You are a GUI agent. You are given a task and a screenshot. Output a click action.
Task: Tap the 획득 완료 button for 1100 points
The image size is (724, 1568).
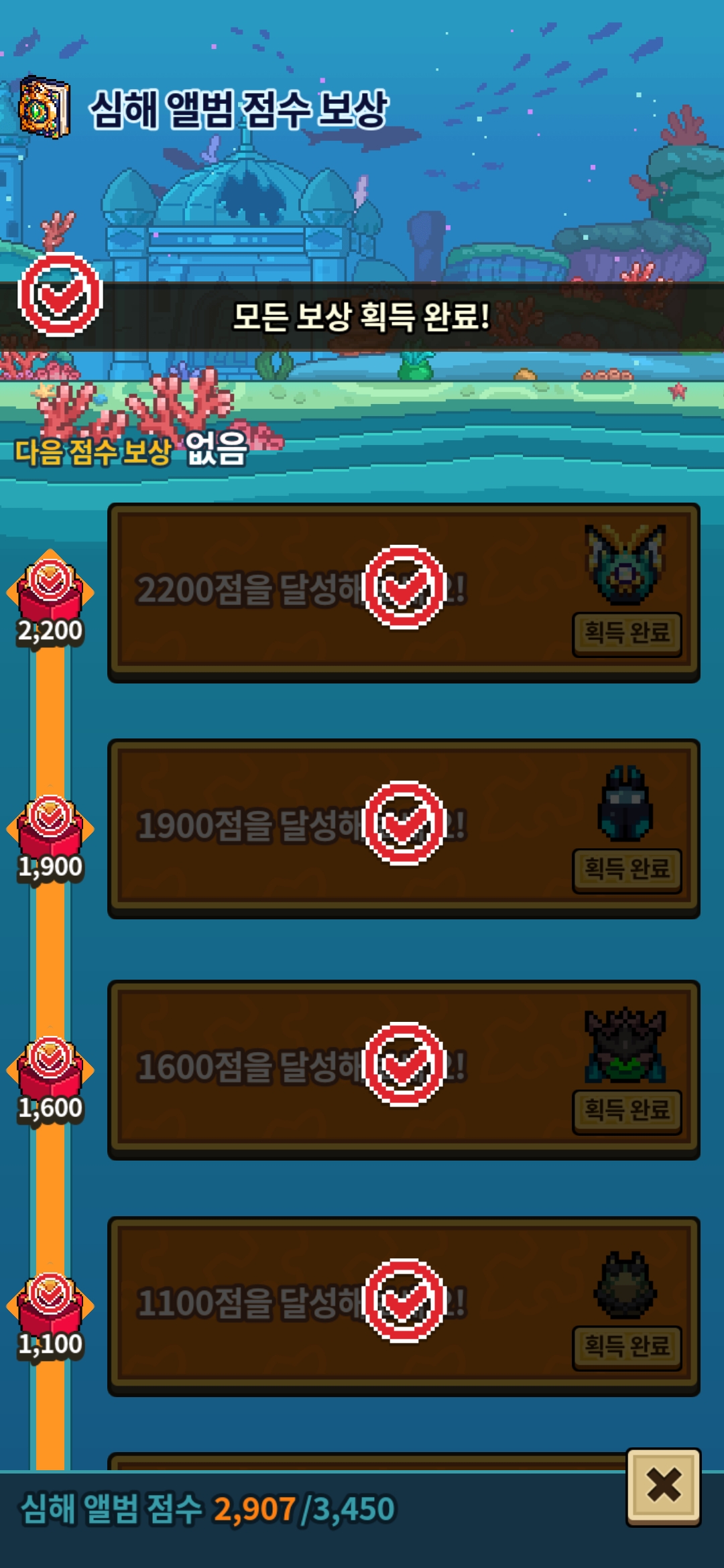627,1346
